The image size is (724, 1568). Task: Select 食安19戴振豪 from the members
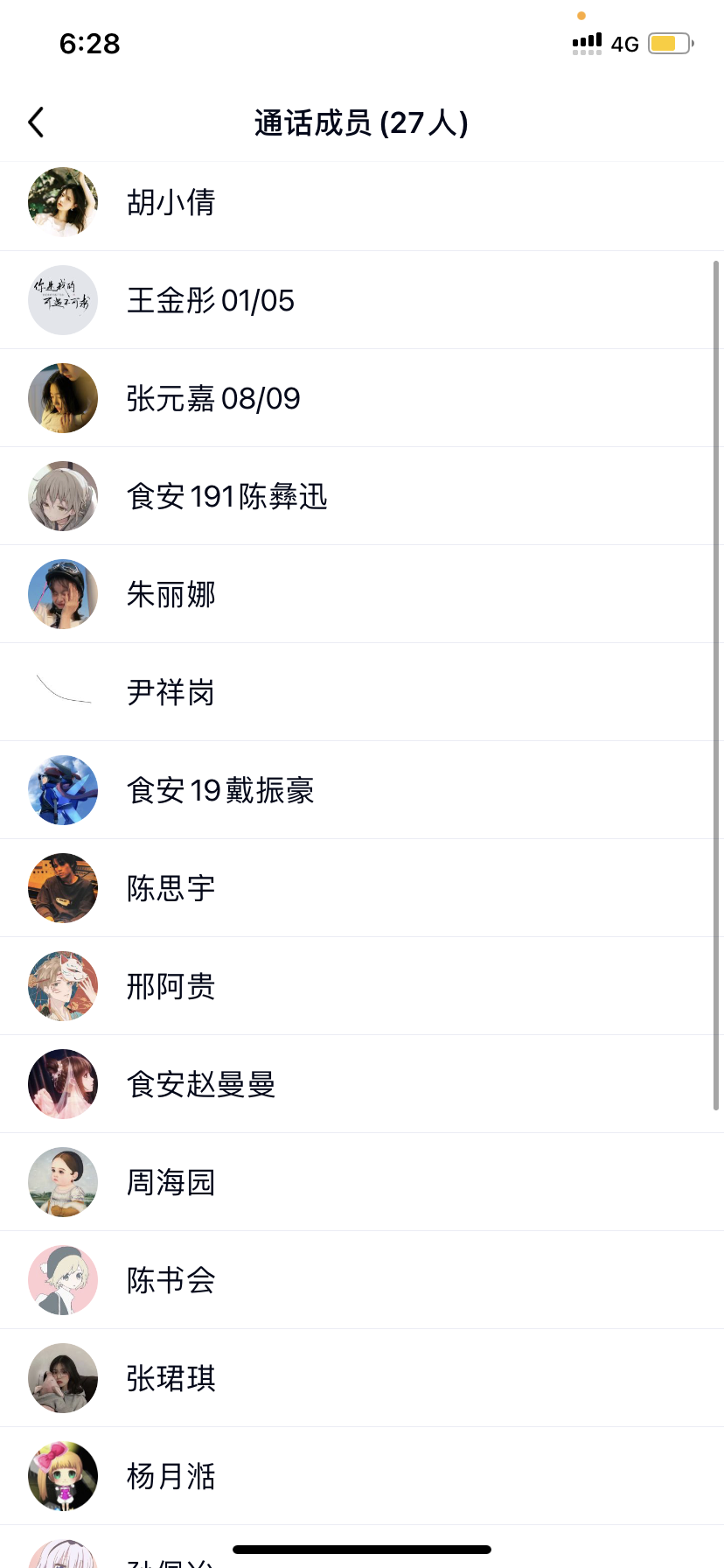coord(220,791)
